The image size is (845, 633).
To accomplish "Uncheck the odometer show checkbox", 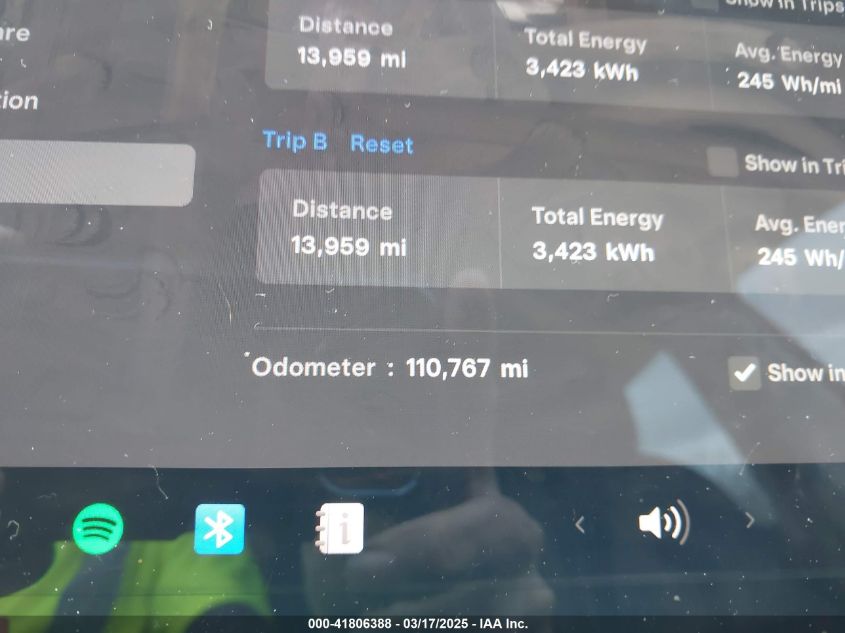I will click(745, 373).
